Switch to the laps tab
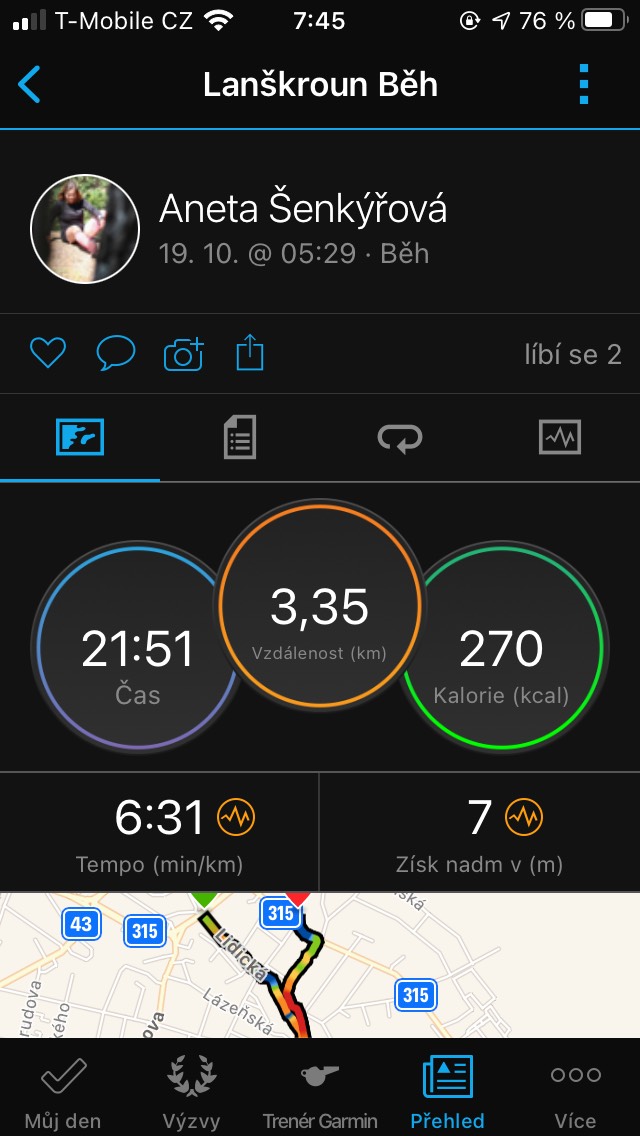 399,438
